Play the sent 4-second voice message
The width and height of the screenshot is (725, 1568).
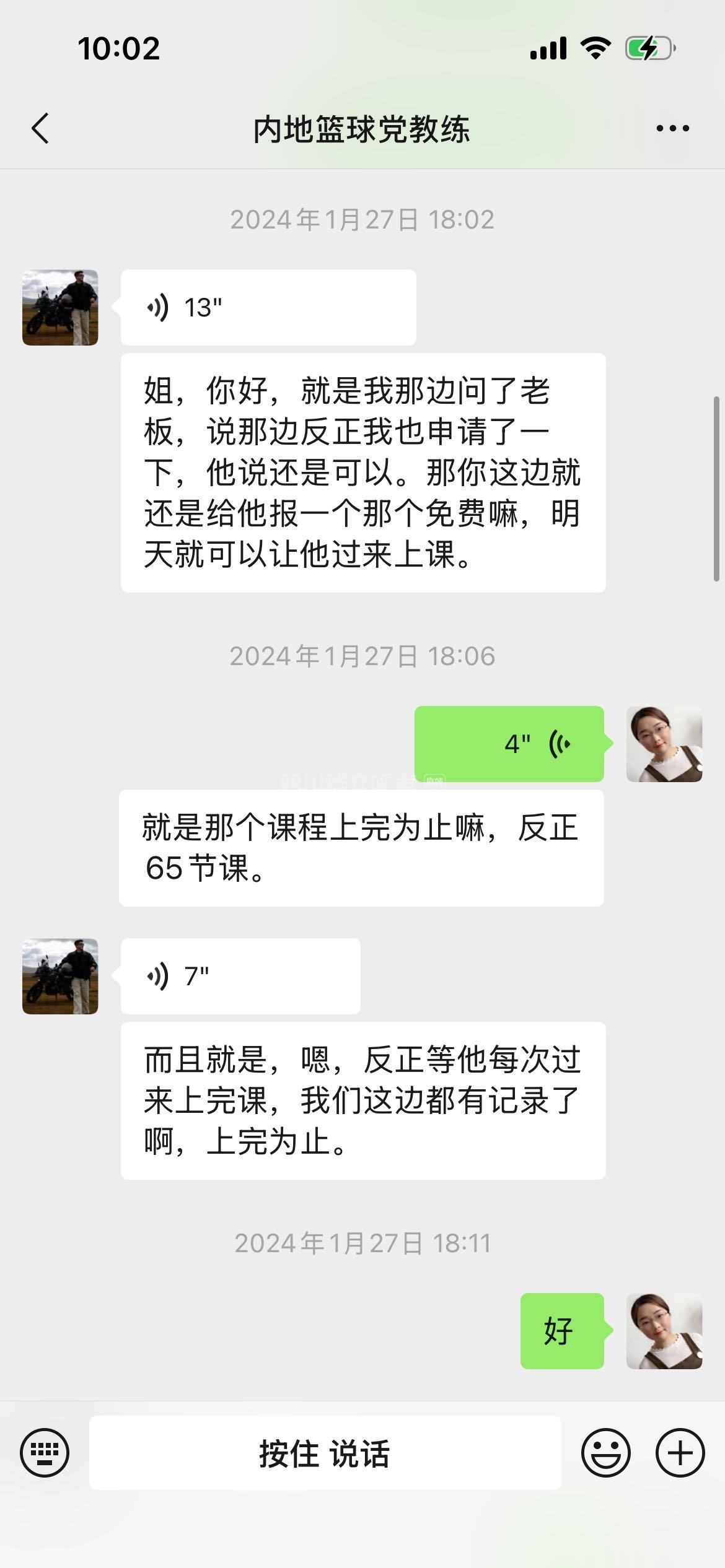click(509, 744)
